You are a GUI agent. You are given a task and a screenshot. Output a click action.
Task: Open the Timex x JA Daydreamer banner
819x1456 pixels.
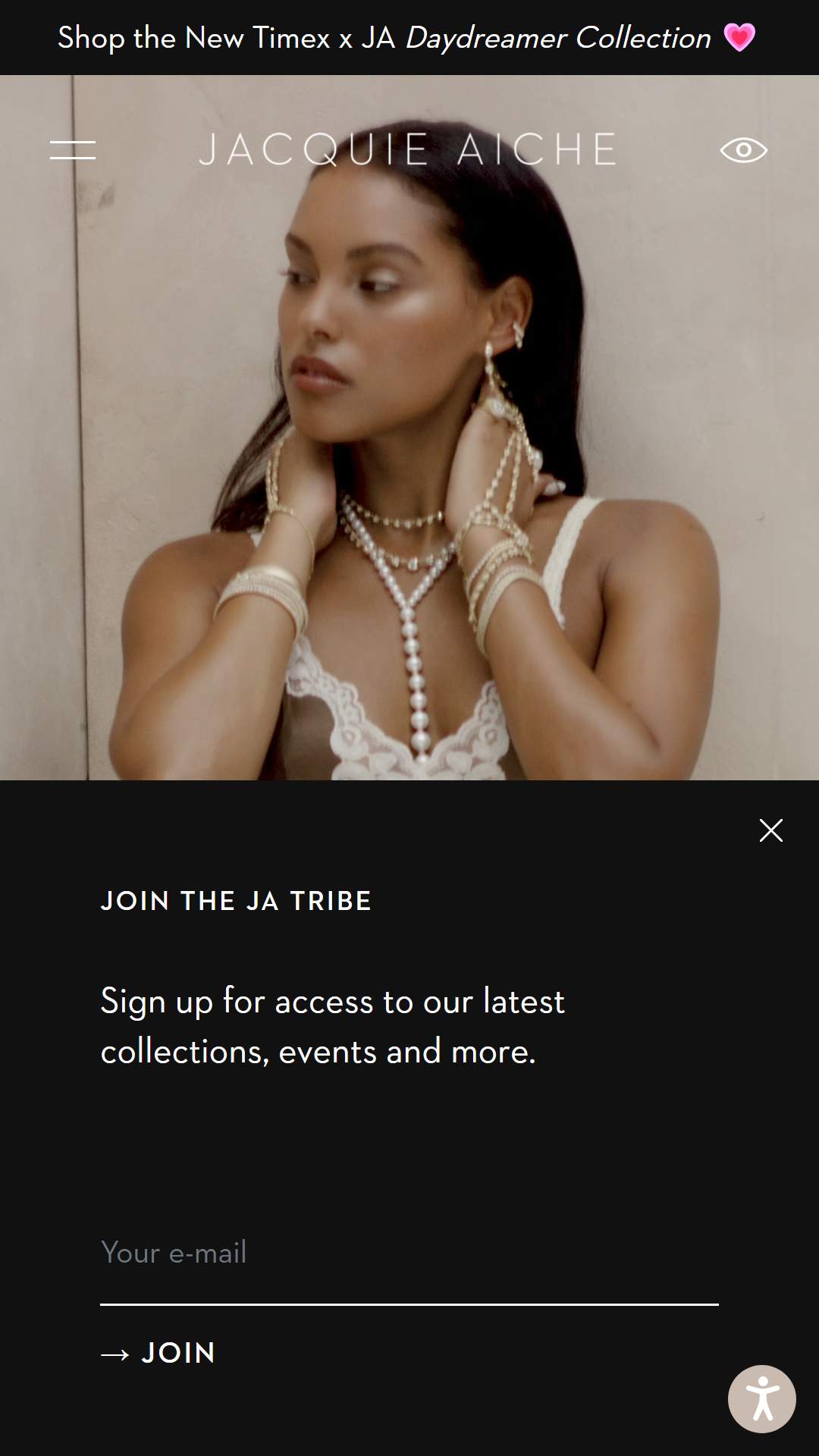point(408,37)
